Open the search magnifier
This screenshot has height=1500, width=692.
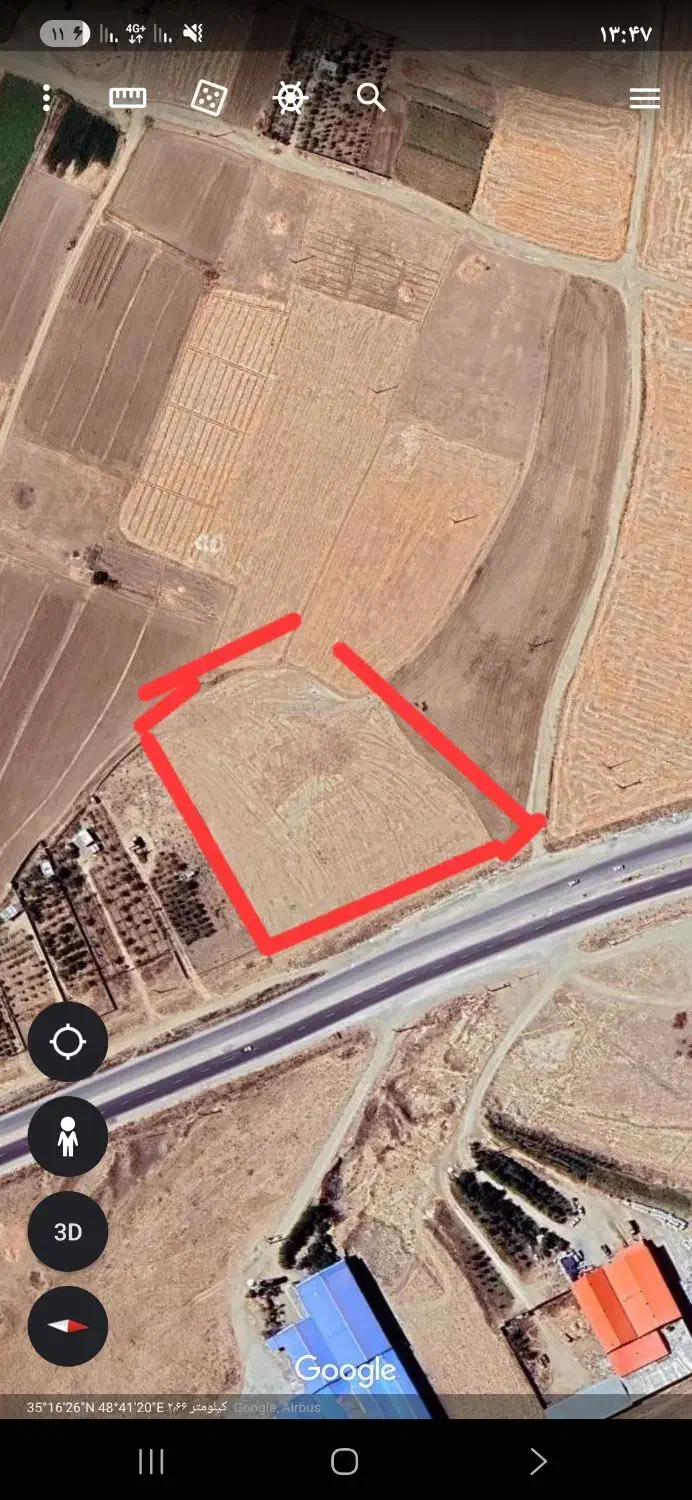tap(371, 97)
